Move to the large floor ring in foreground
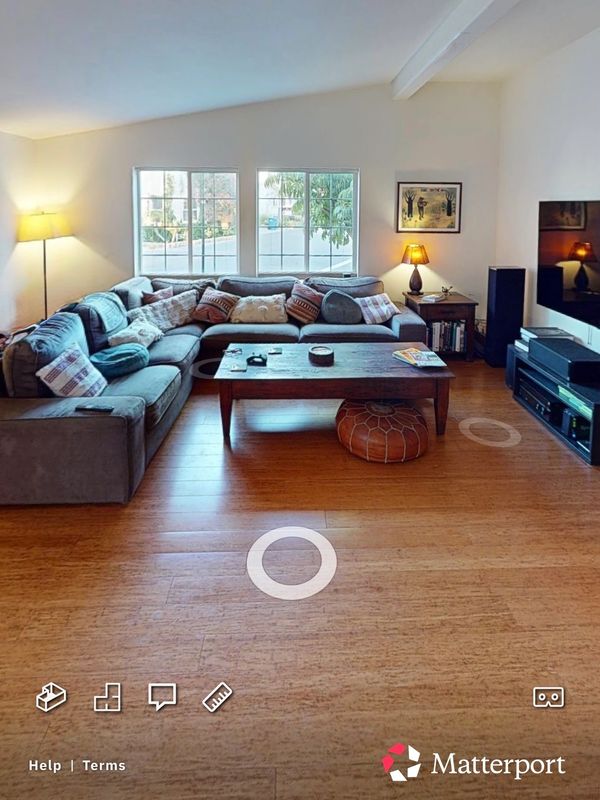 [x=292, y=563]
